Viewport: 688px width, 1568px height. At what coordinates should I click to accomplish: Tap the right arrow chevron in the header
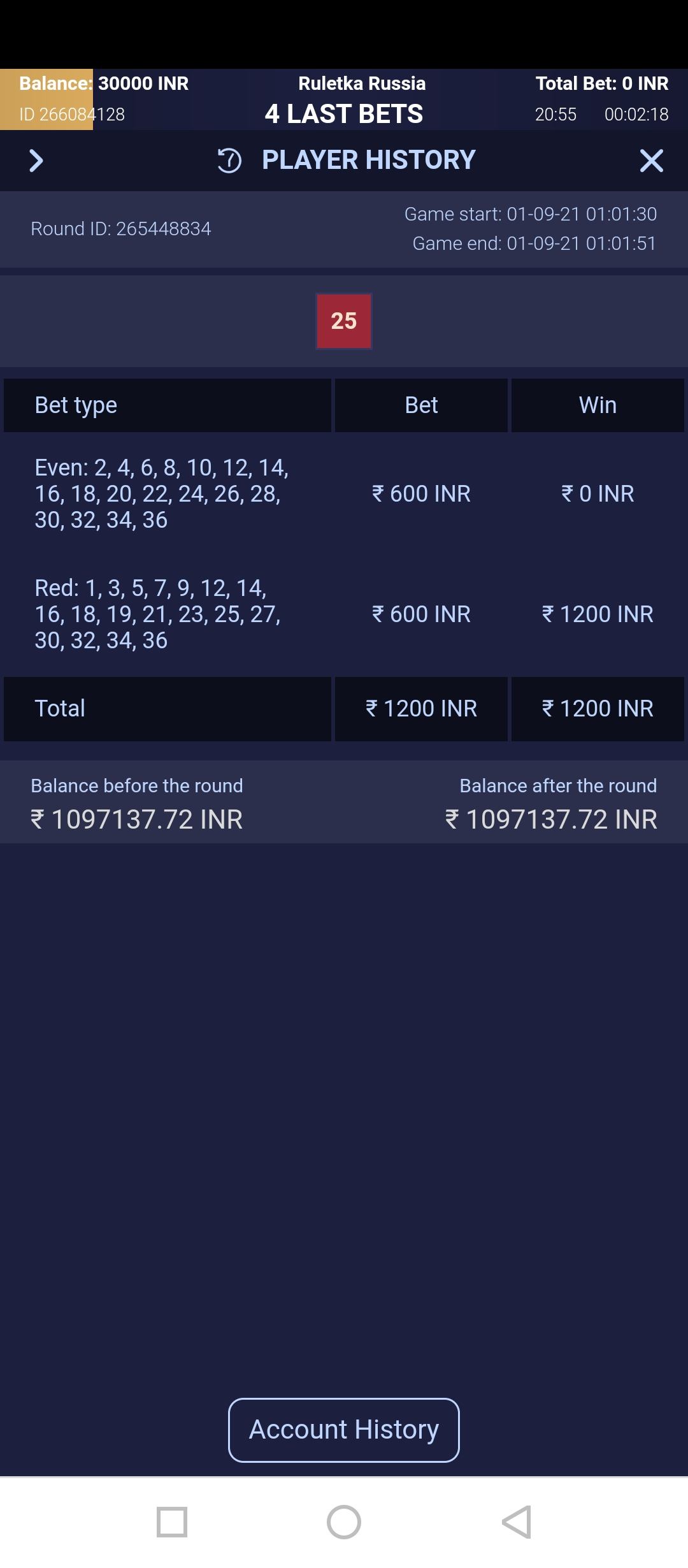click(36, 161)
